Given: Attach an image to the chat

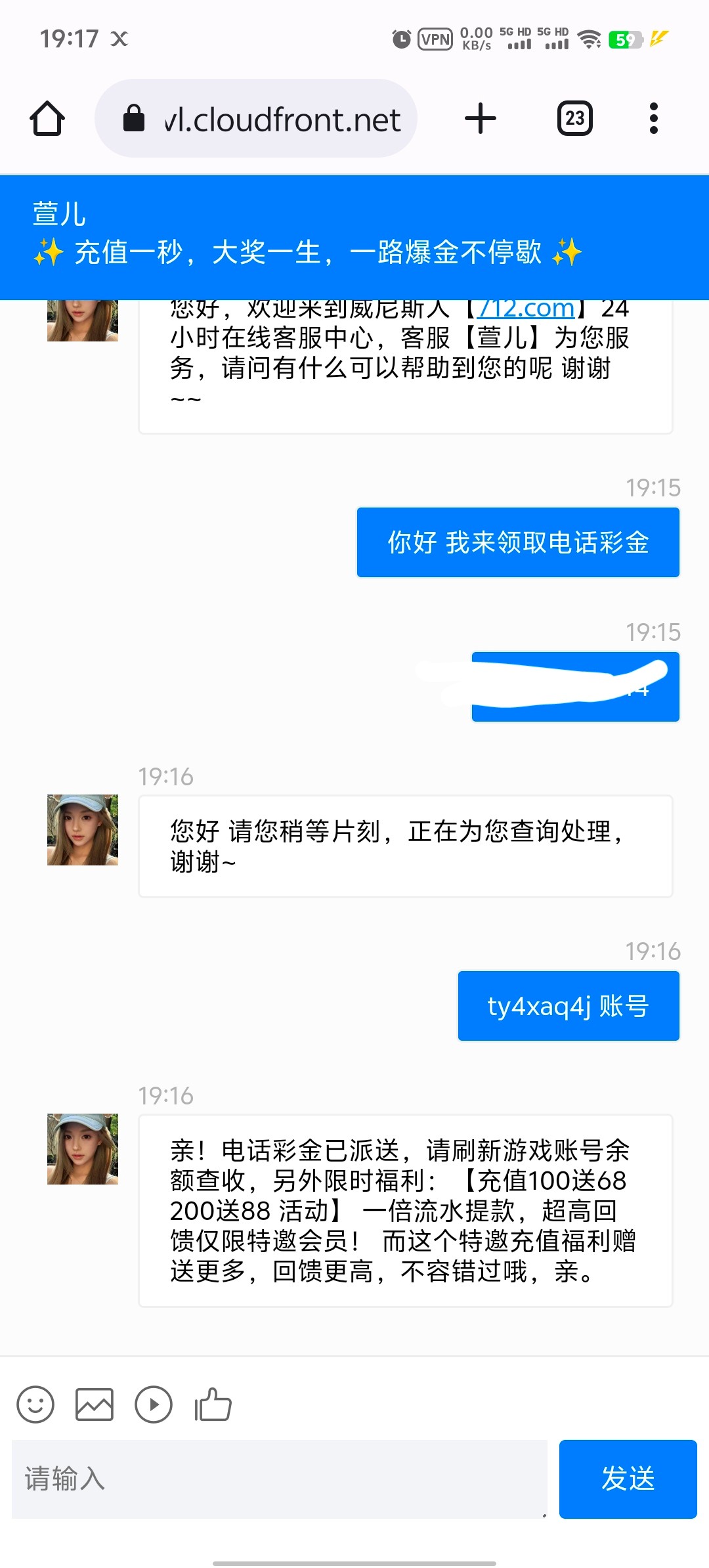Looking at the screenshot, I should click(x=95, y=1405).
